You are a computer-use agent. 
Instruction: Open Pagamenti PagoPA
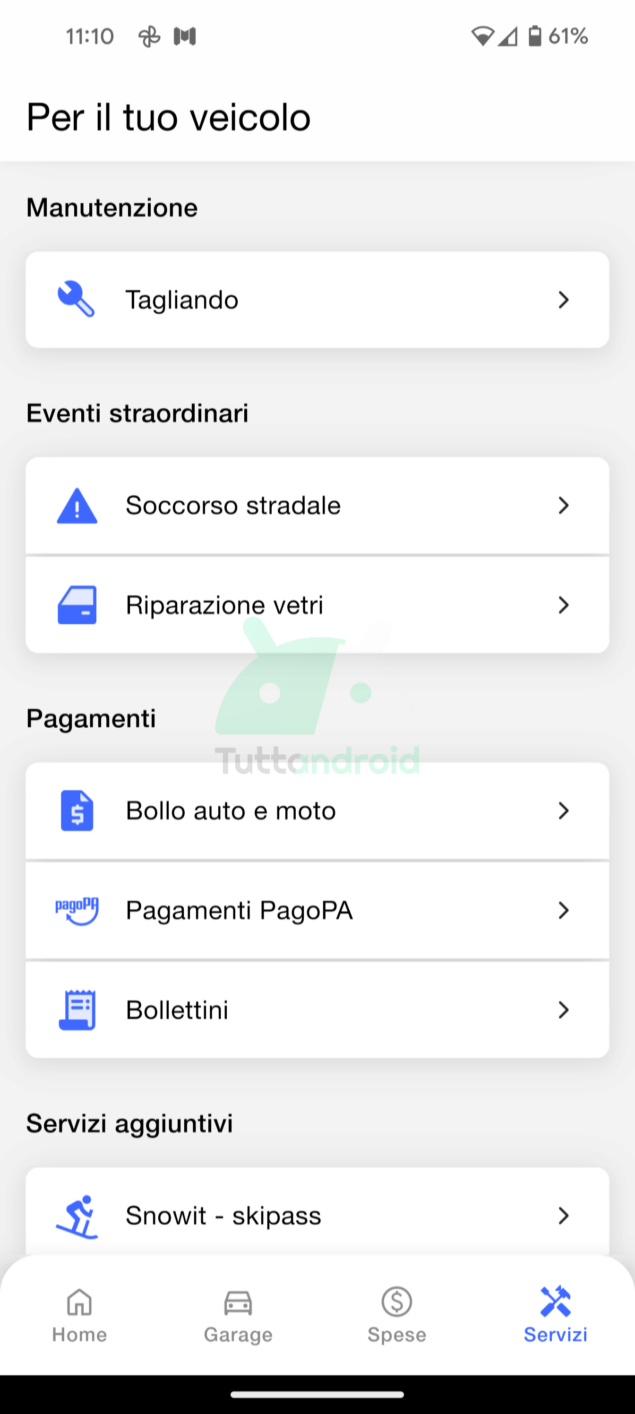317,911
